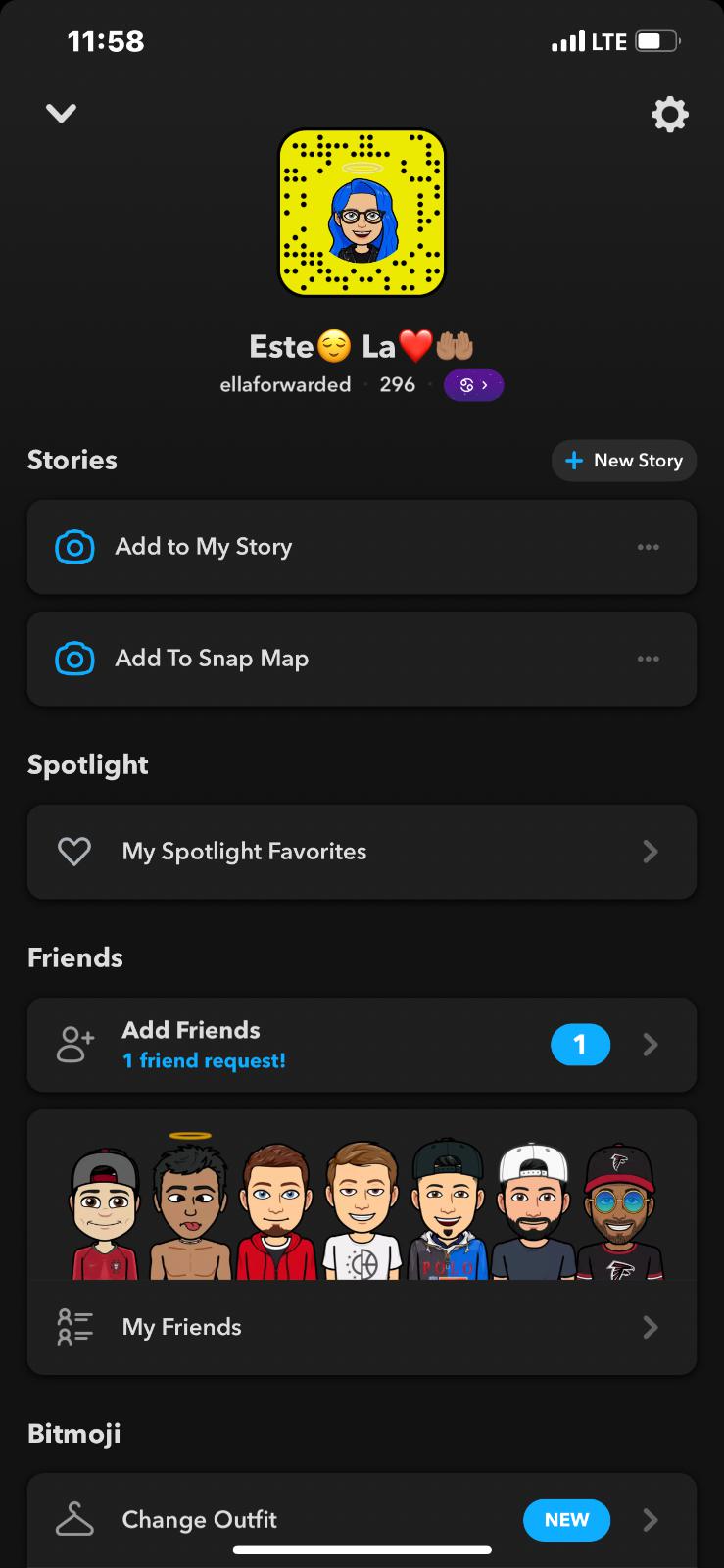The height and width of the screenshot is (1568, 724).
Task: View the My Friends list
Action: coord(362,1327)
